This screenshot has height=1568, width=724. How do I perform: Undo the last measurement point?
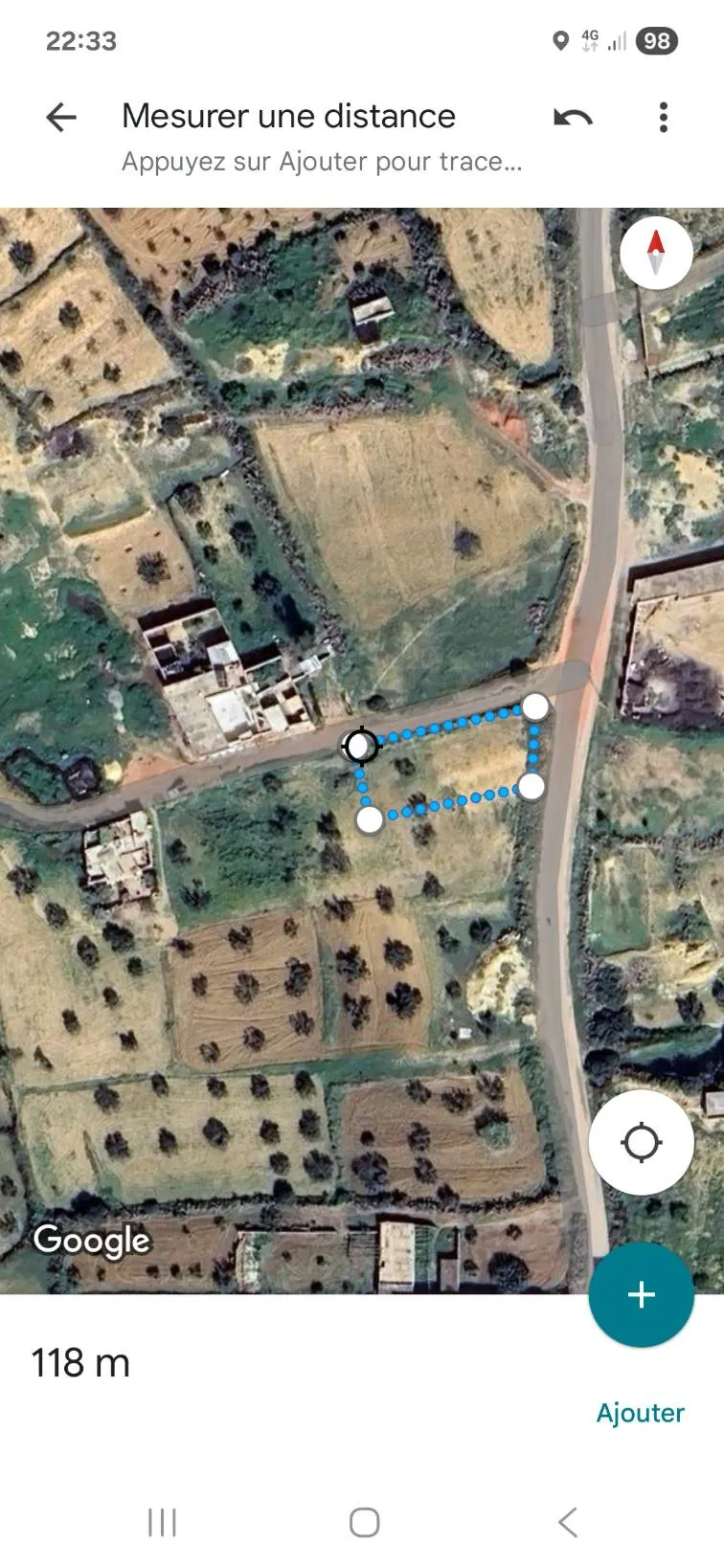[573, 118]
